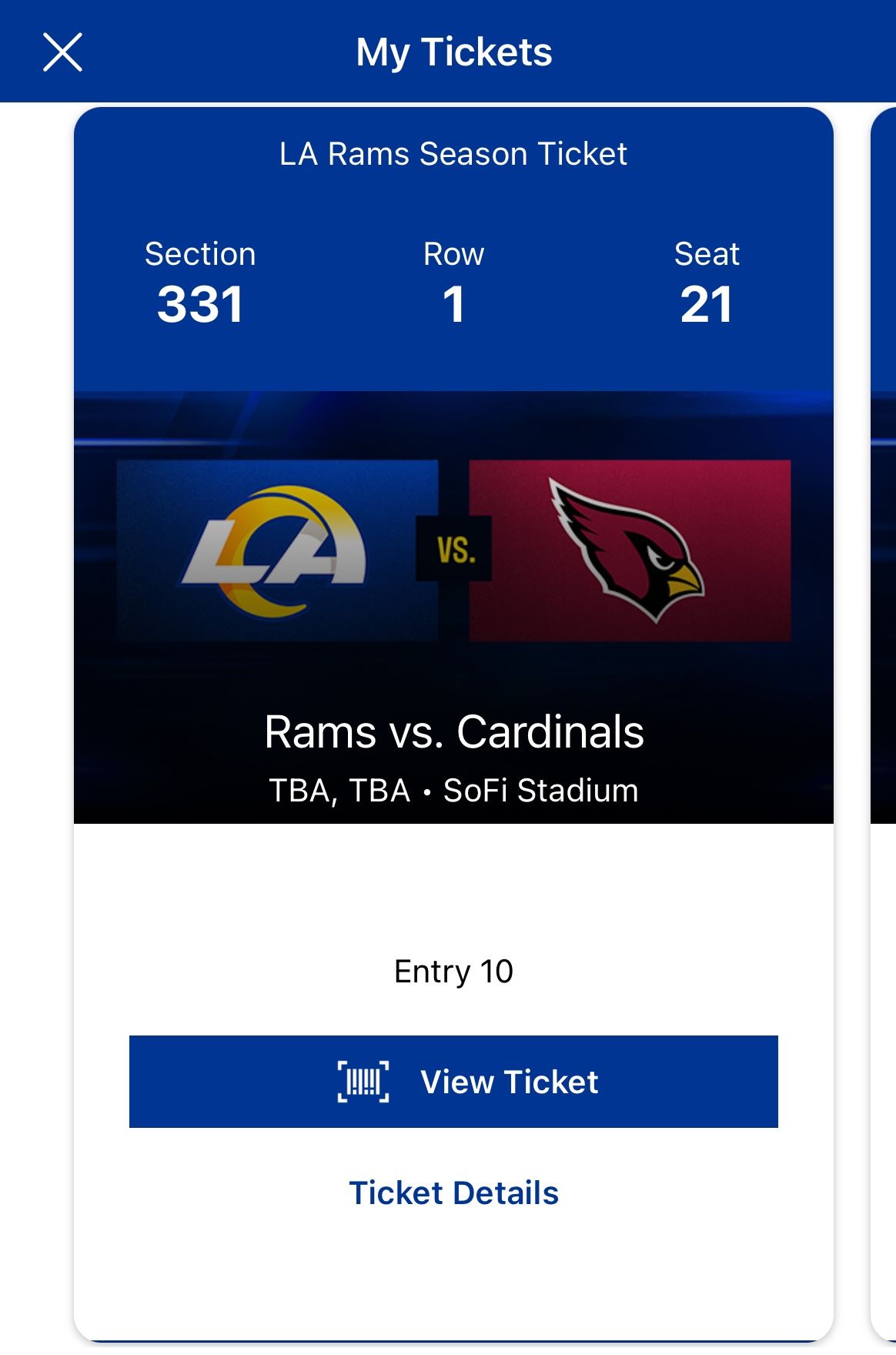Select the Seat 21 value
Image resolution: width=896 pixels, height=1355 pixels.
pos(706,305)
